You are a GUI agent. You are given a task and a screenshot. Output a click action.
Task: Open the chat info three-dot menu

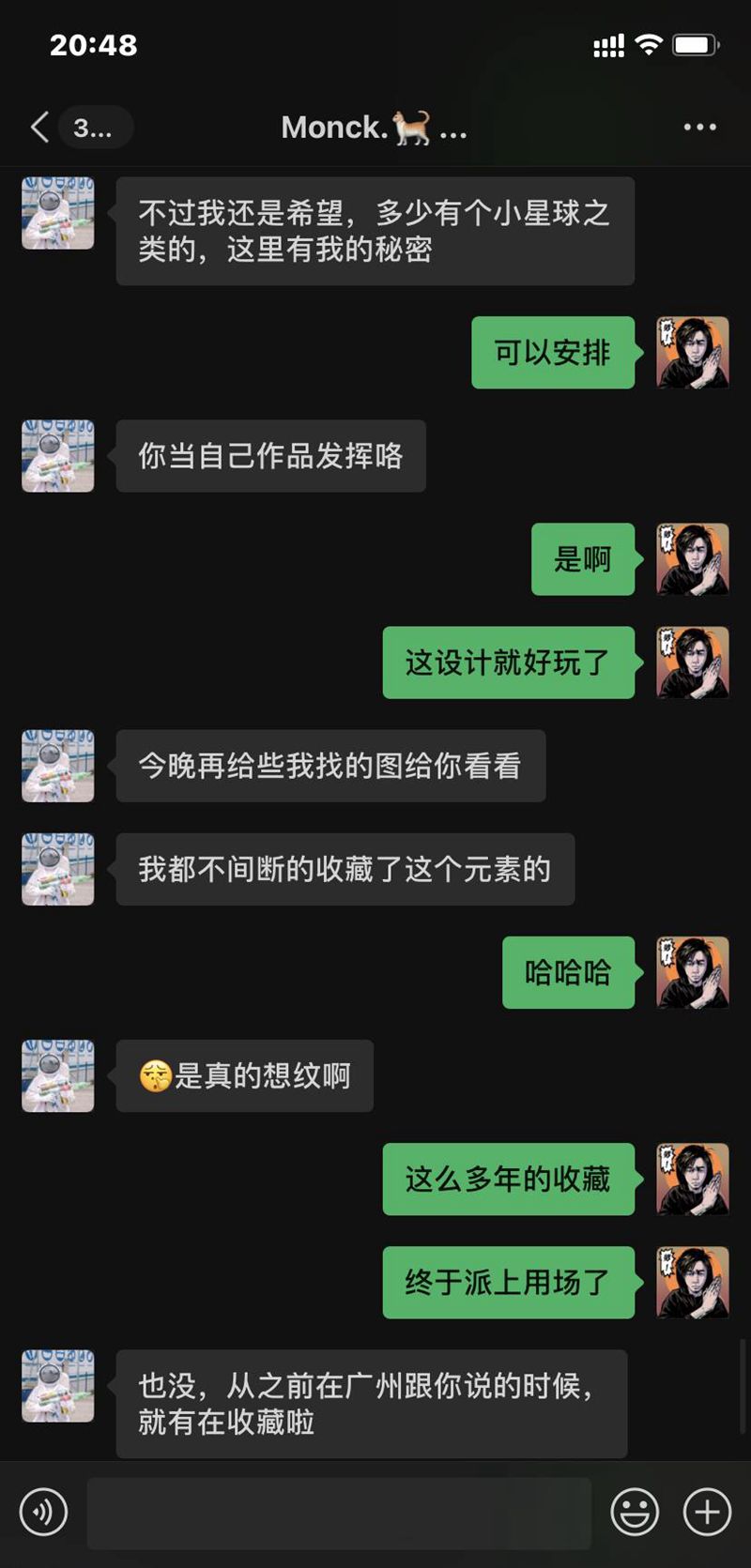[699, 127]
